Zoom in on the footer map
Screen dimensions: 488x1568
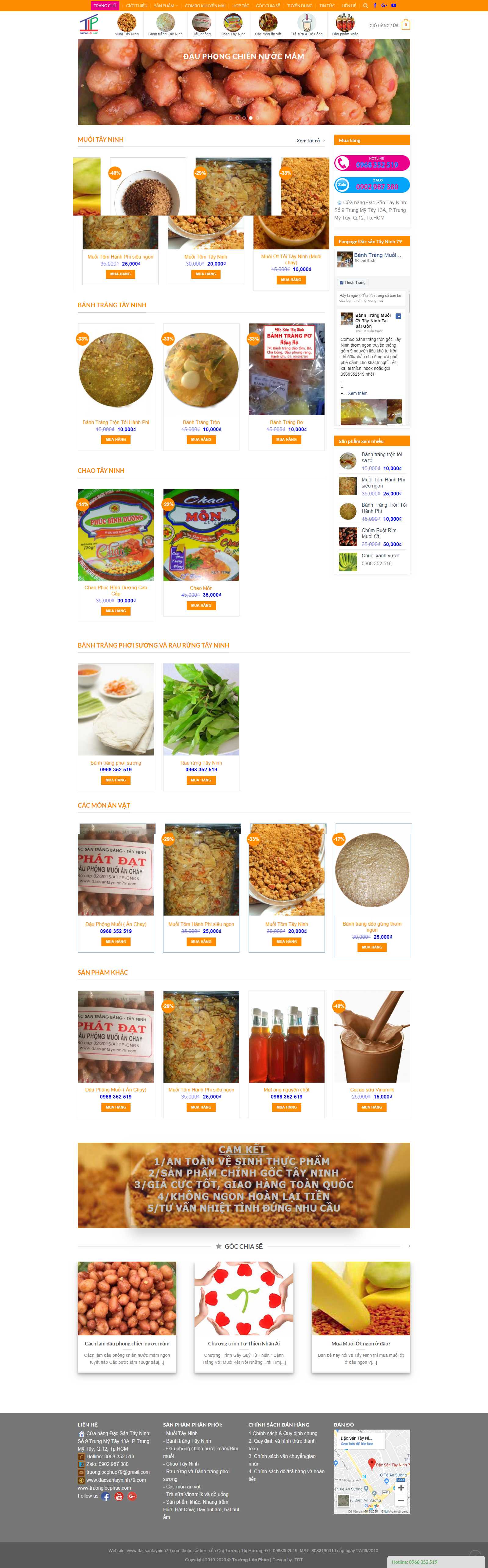(401, 1488)
